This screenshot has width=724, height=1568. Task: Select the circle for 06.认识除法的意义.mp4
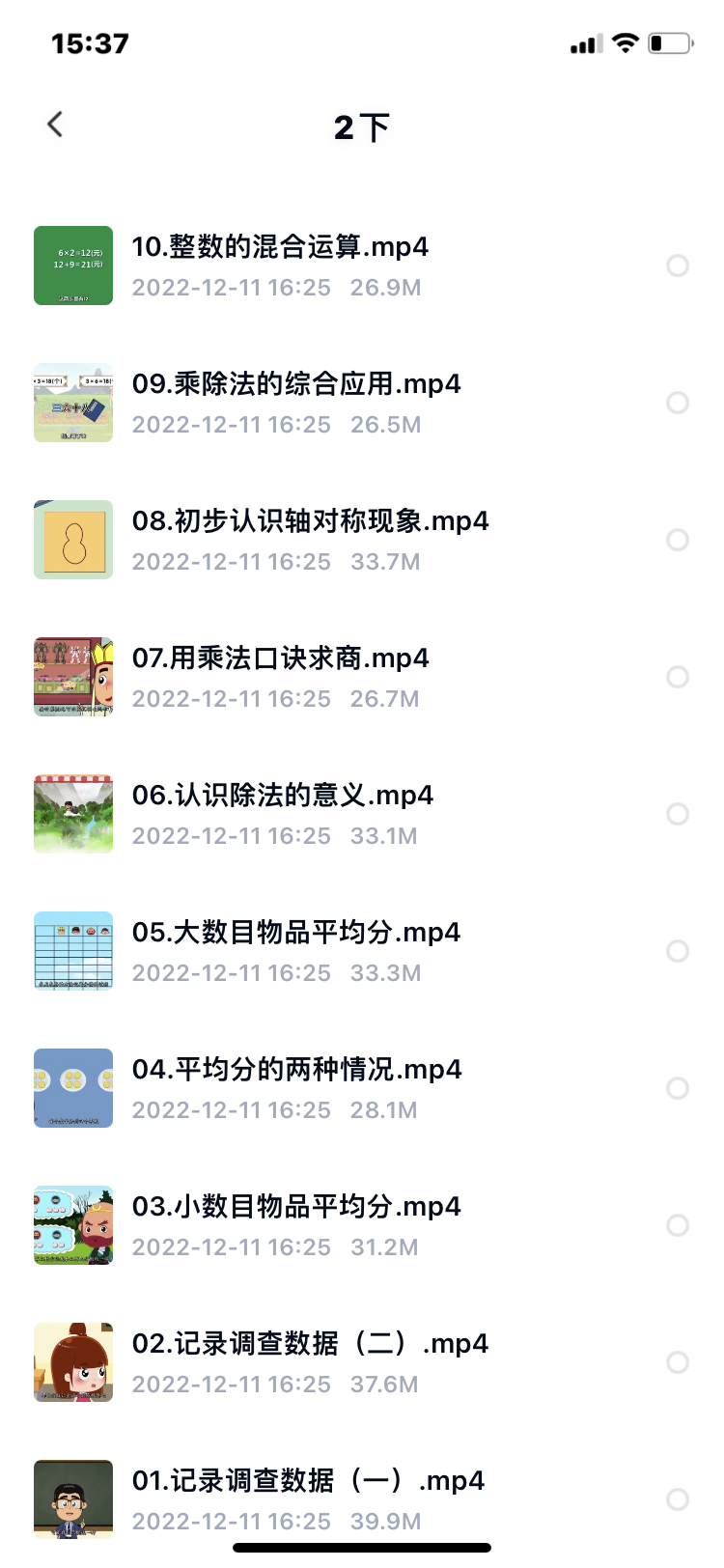click(678, 814)
